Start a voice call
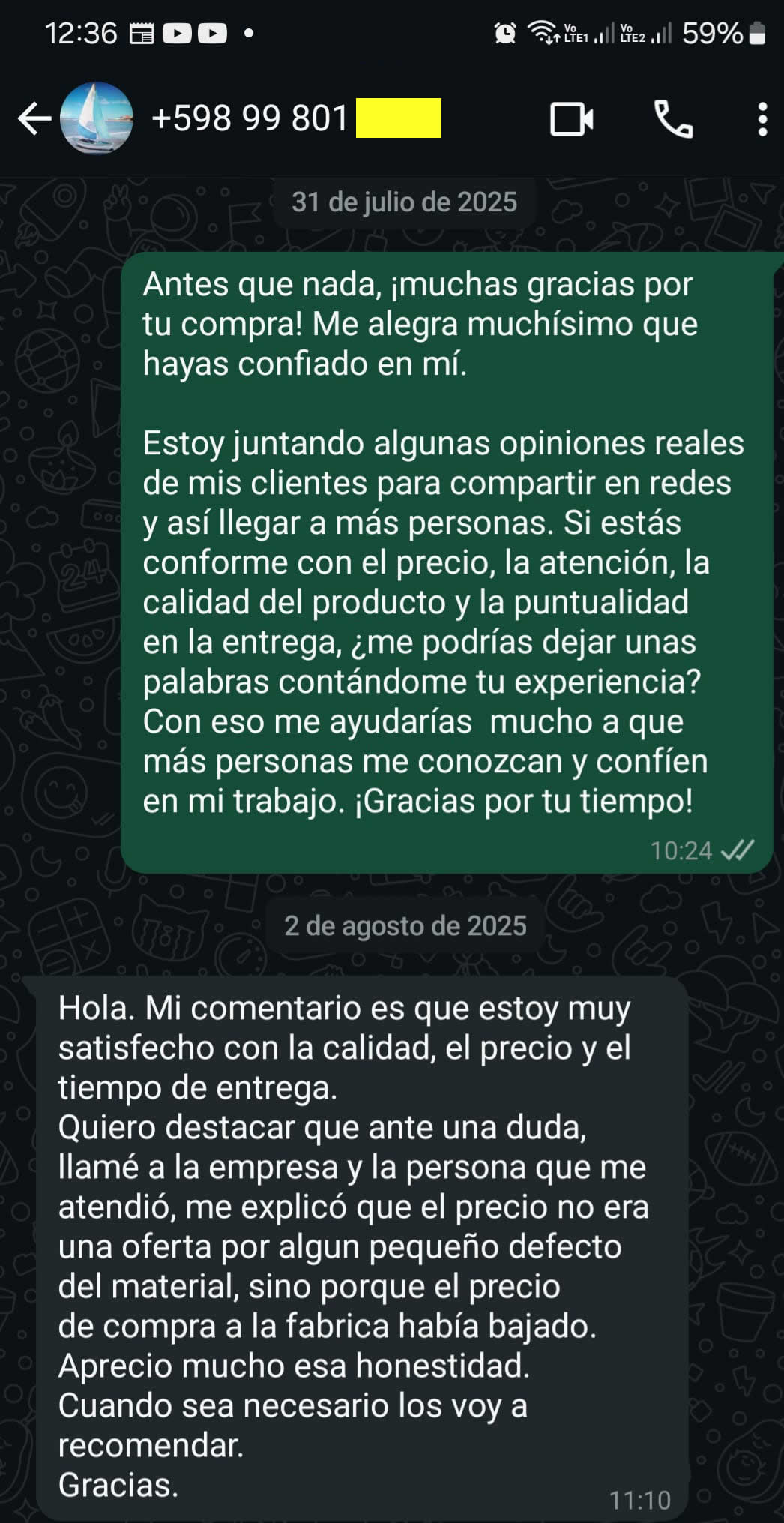 673,119
